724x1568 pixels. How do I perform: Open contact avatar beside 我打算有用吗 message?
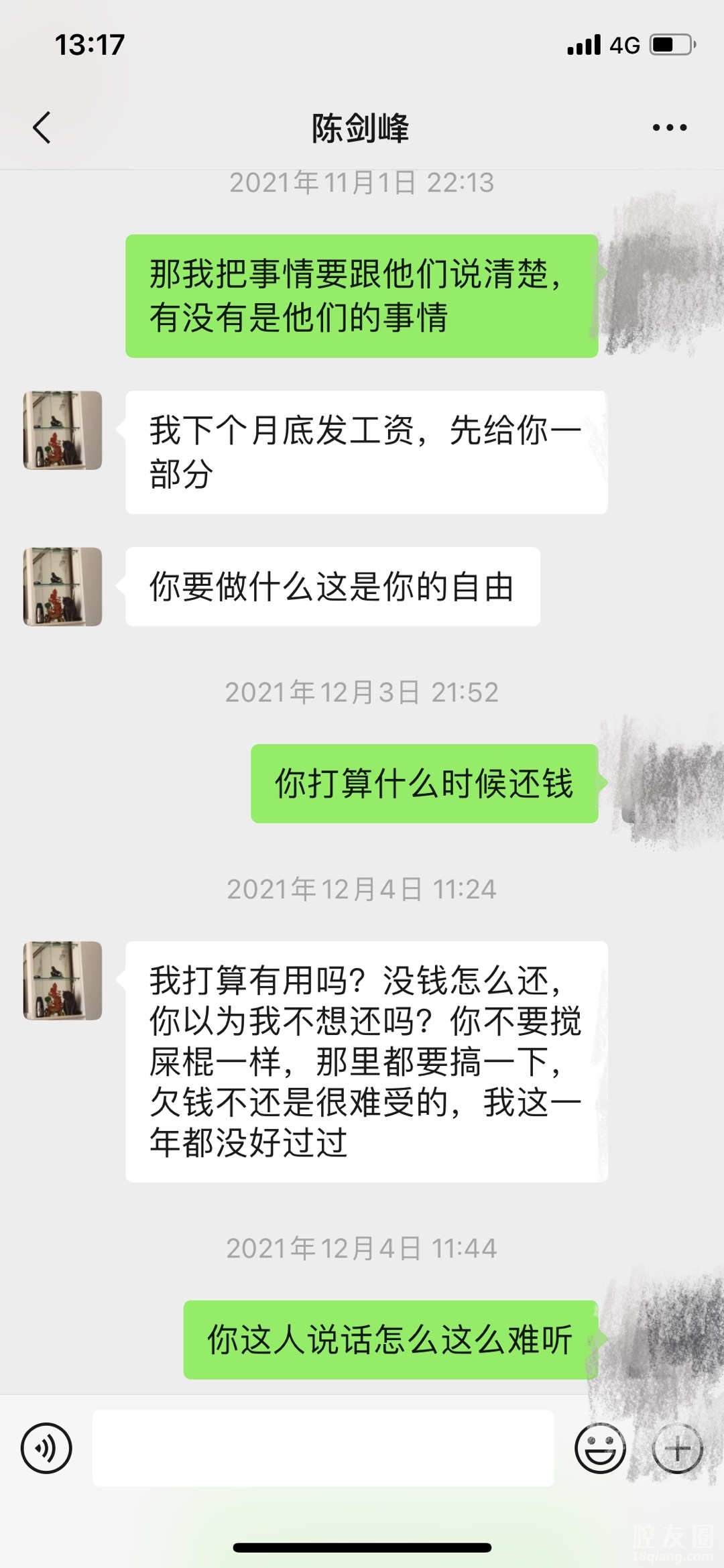click(62, 980)
